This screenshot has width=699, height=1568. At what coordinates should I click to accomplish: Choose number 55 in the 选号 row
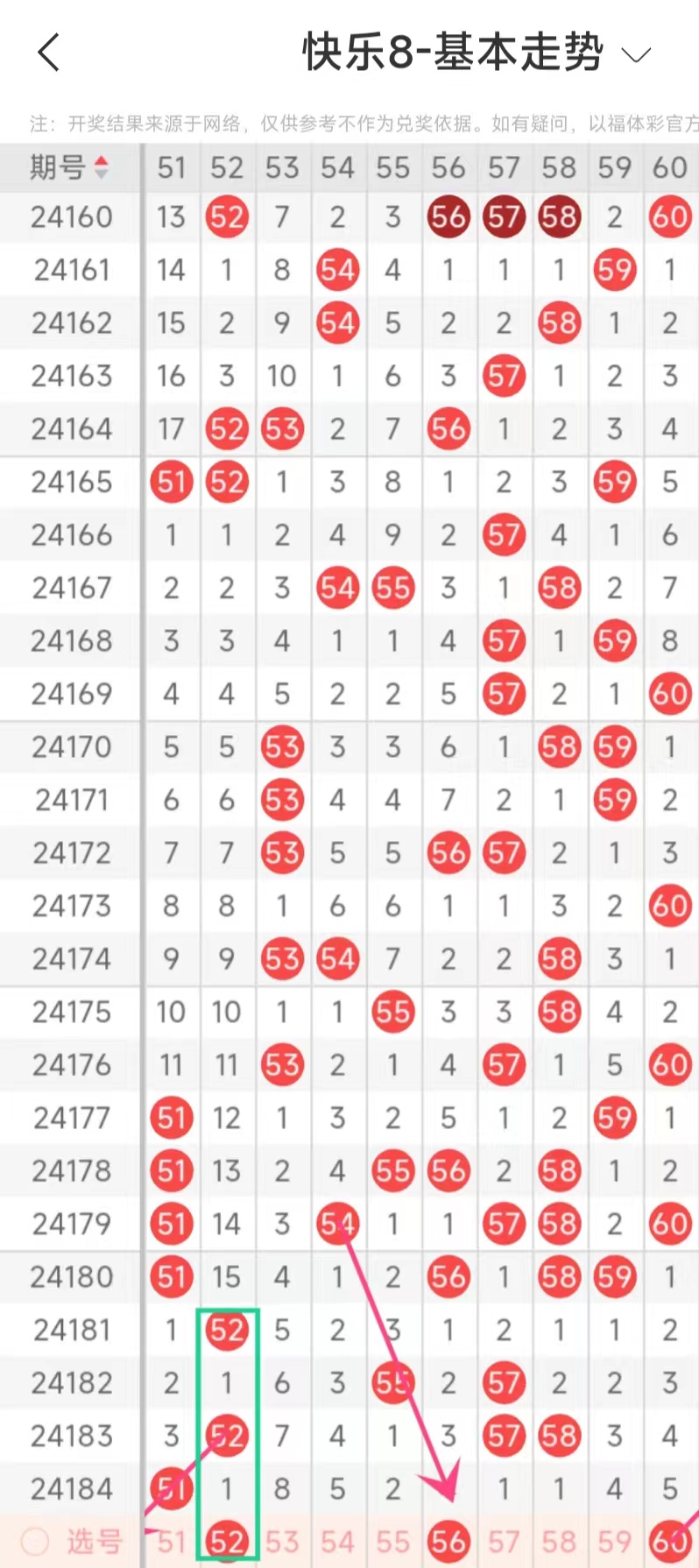point(392,1542)
